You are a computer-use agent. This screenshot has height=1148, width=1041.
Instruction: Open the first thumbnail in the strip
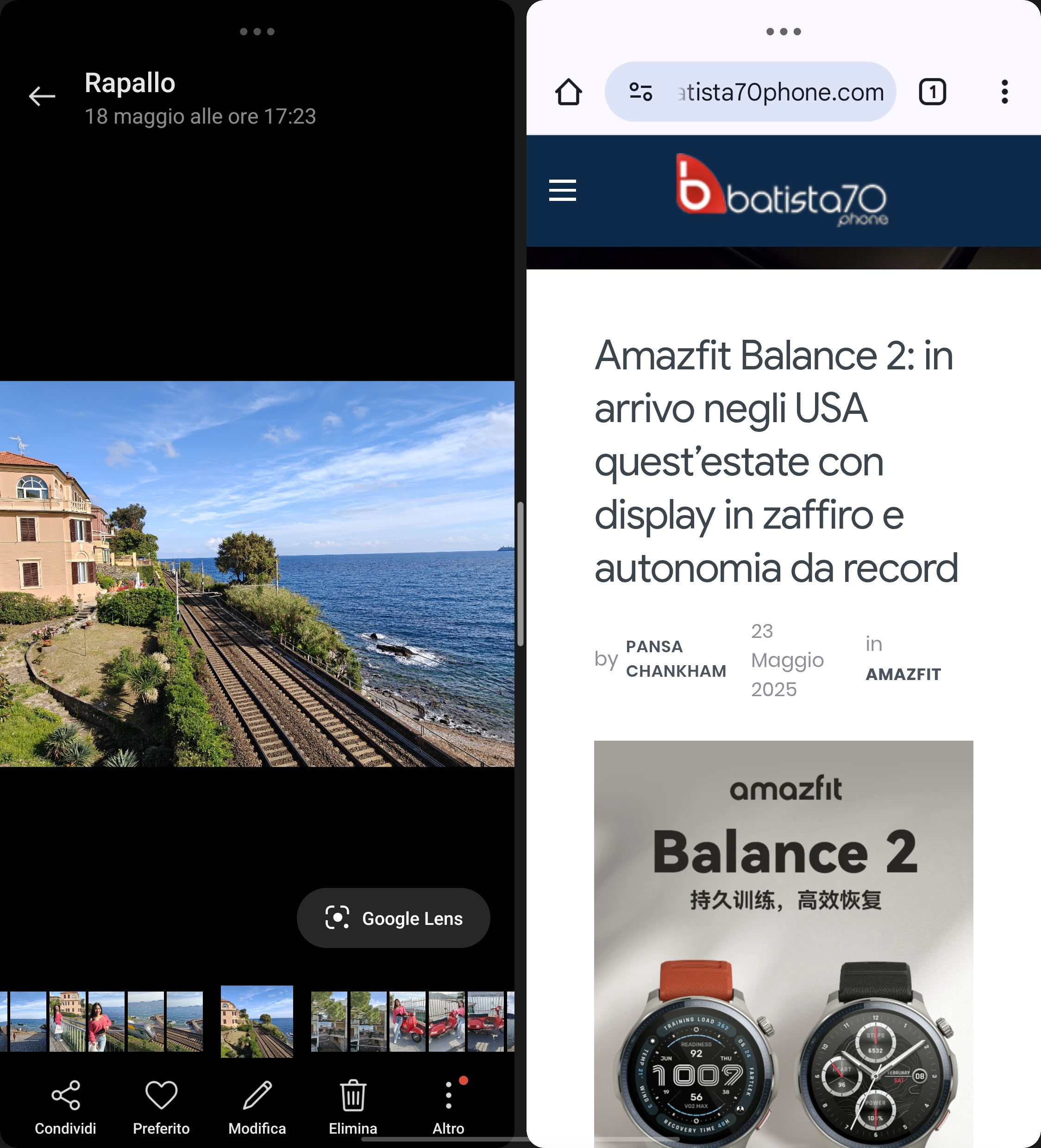click(x=27, y=1021)
